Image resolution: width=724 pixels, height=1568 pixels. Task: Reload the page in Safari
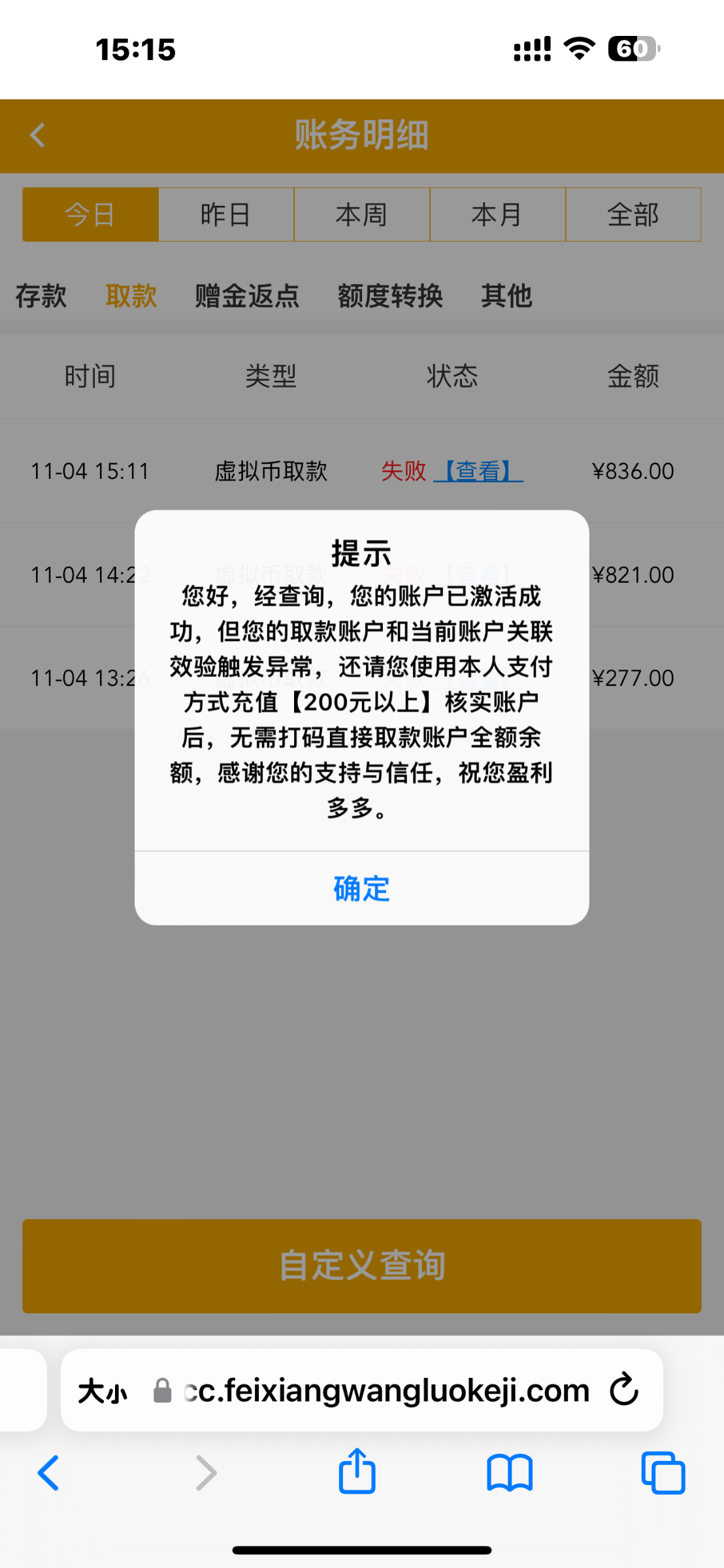tap(624, 1389)
